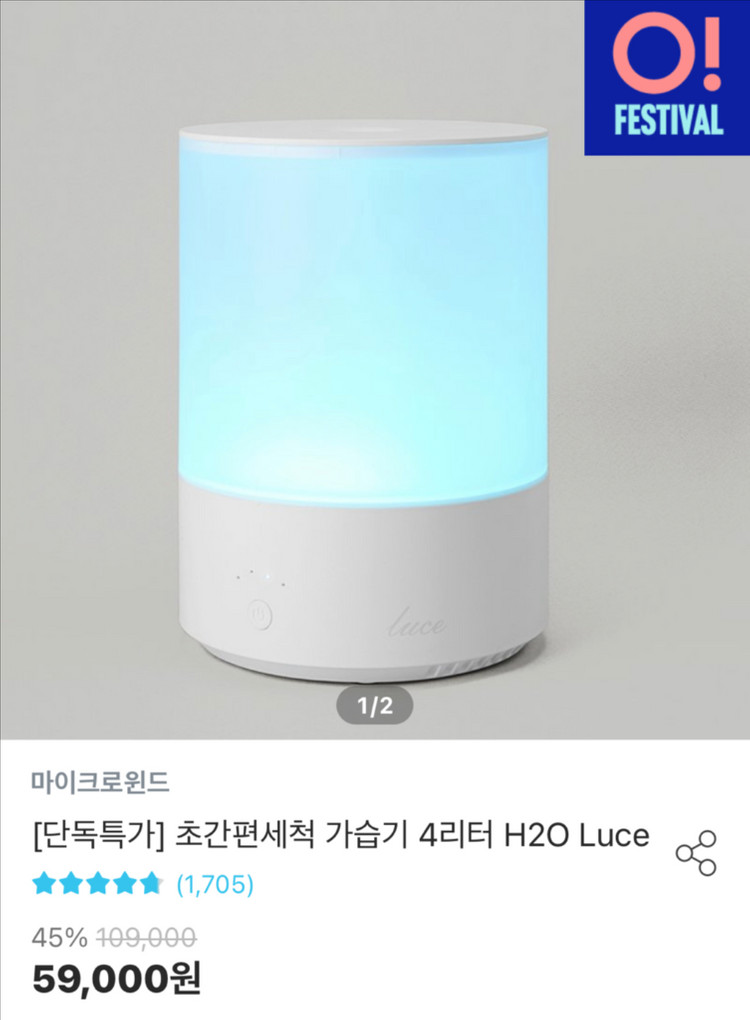
Task: Open the 마이크로윈드 brand page
Action: (100, 781)
